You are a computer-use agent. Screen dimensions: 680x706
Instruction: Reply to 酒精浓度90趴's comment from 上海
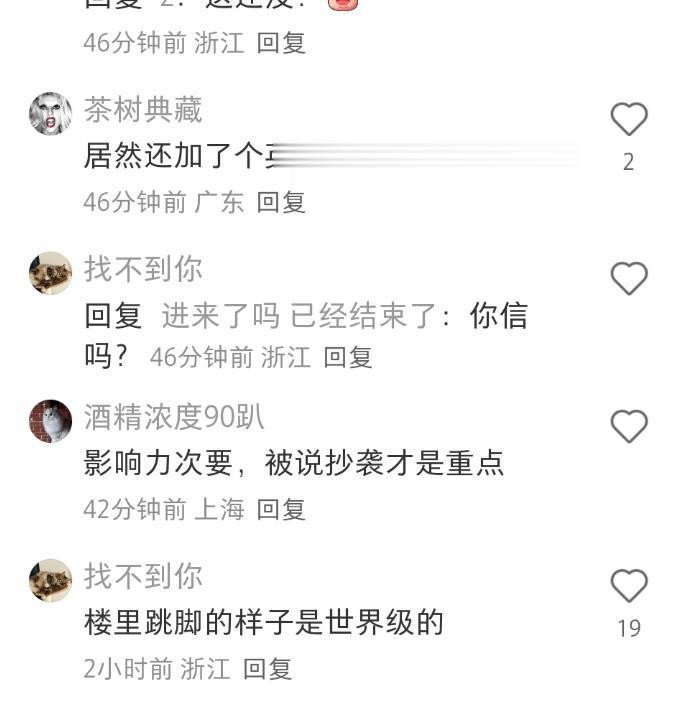click(x=280, y=509)
